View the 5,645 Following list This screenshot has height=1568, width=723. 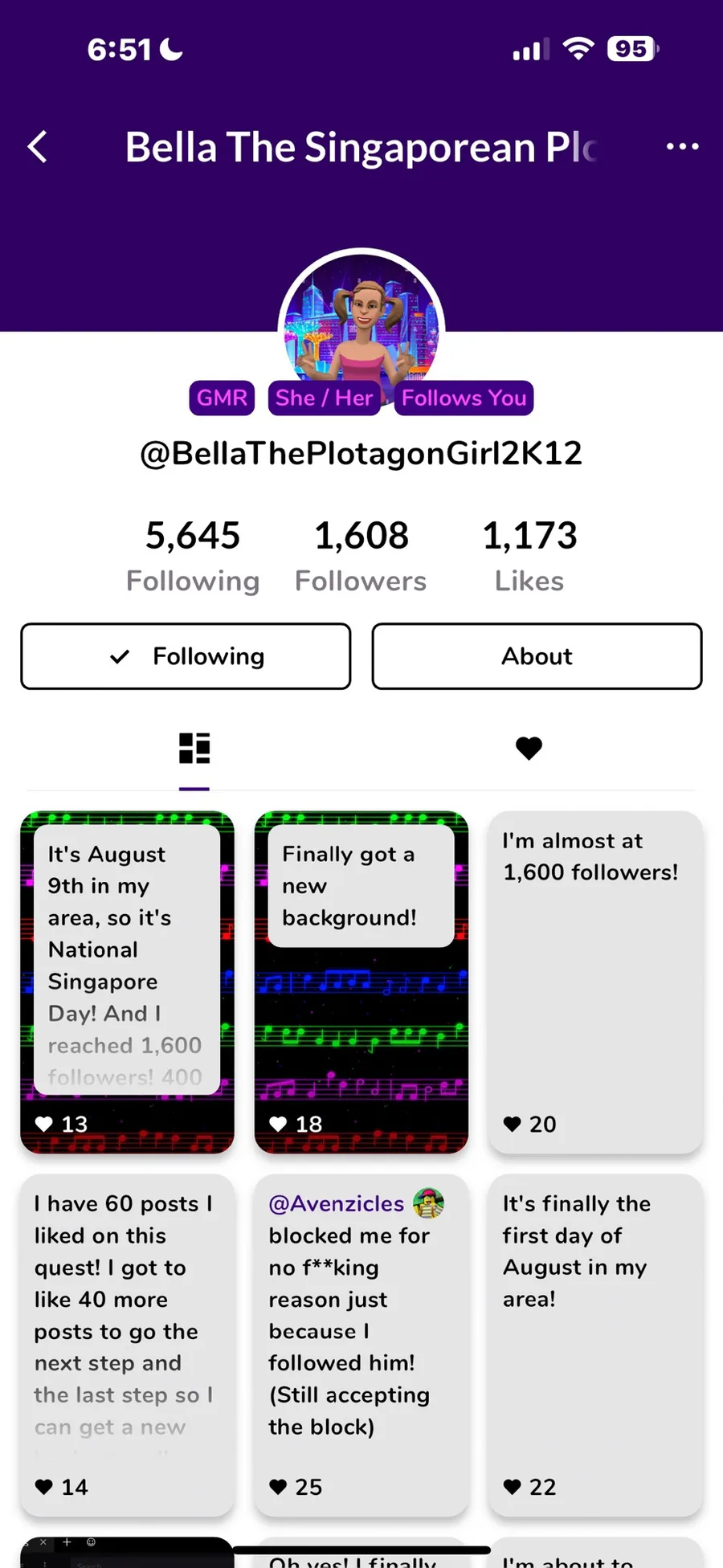193,556
